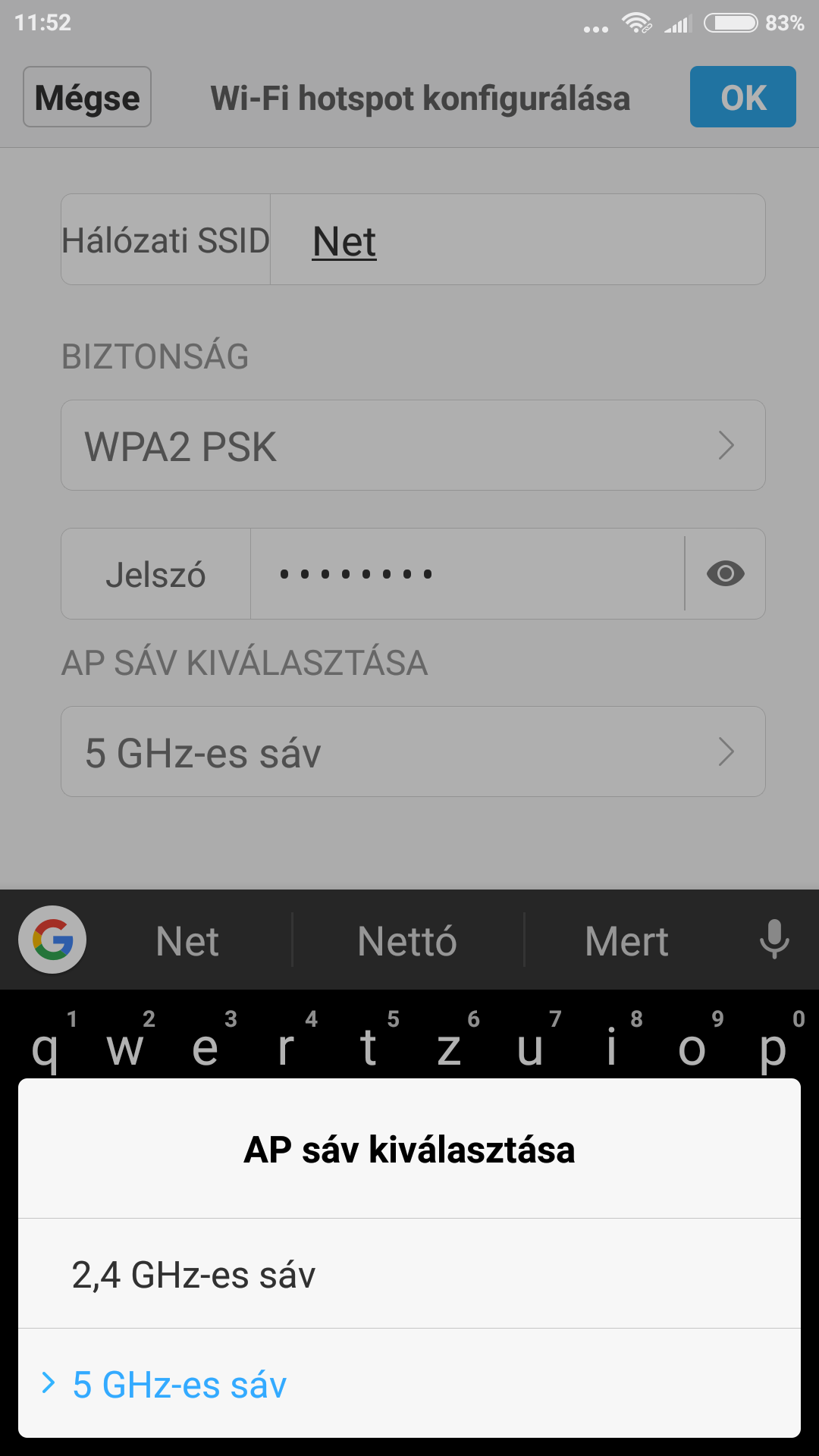The image size is (819, 1456).
Task: Pick the Nettó keyboard suggestion
Action: click(x=407, y=941)
